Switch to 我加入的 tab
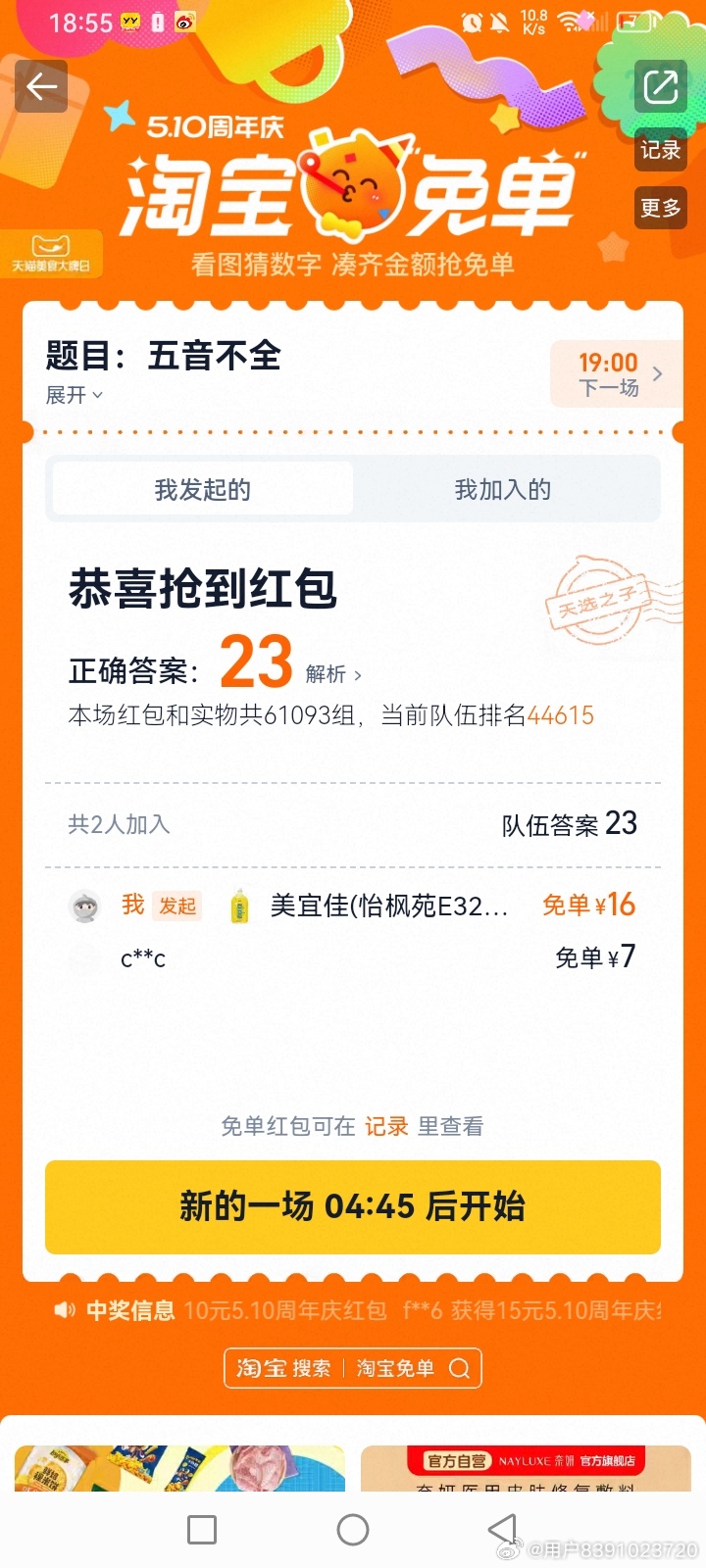706x1568 pixels. (x=503, y=489)
